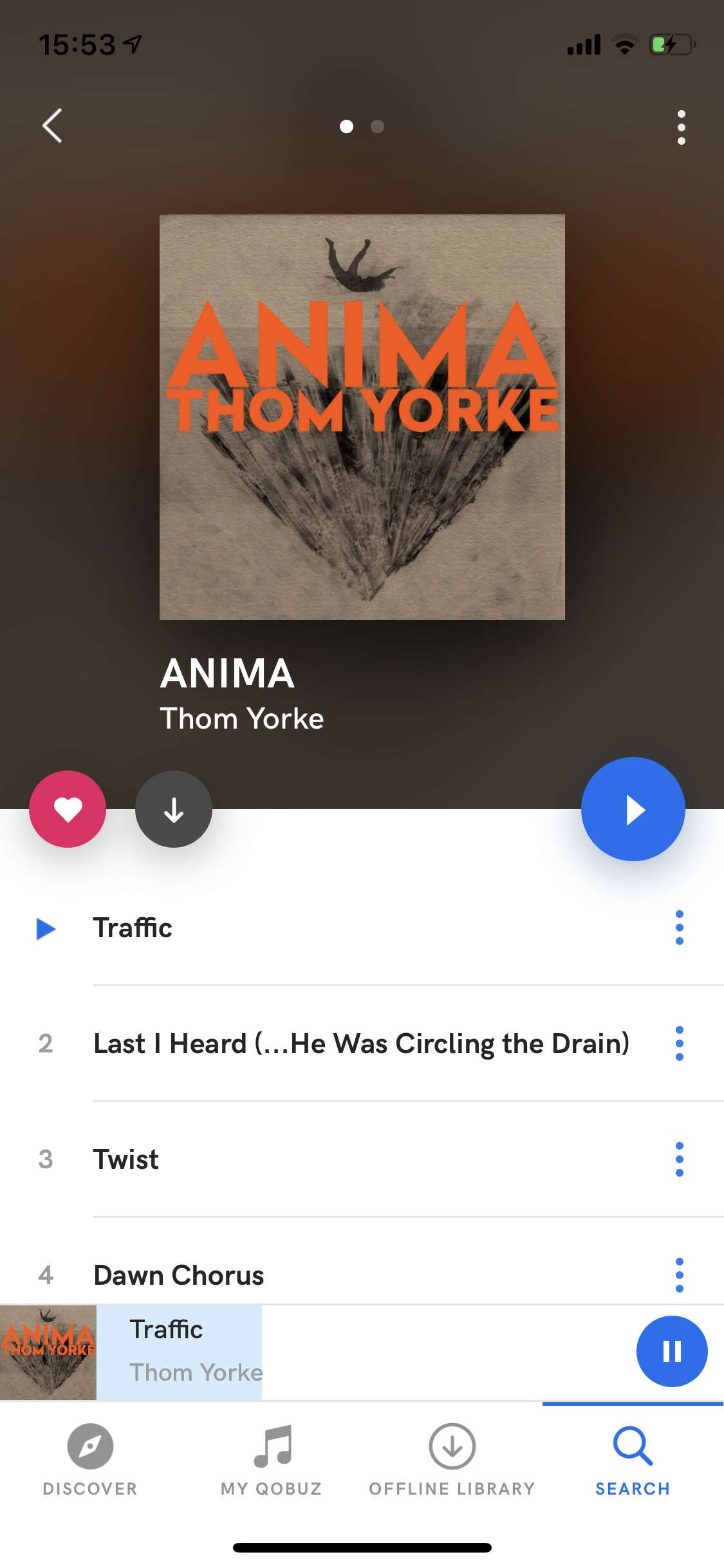Open options for the Traffic track

coord(679,928)
